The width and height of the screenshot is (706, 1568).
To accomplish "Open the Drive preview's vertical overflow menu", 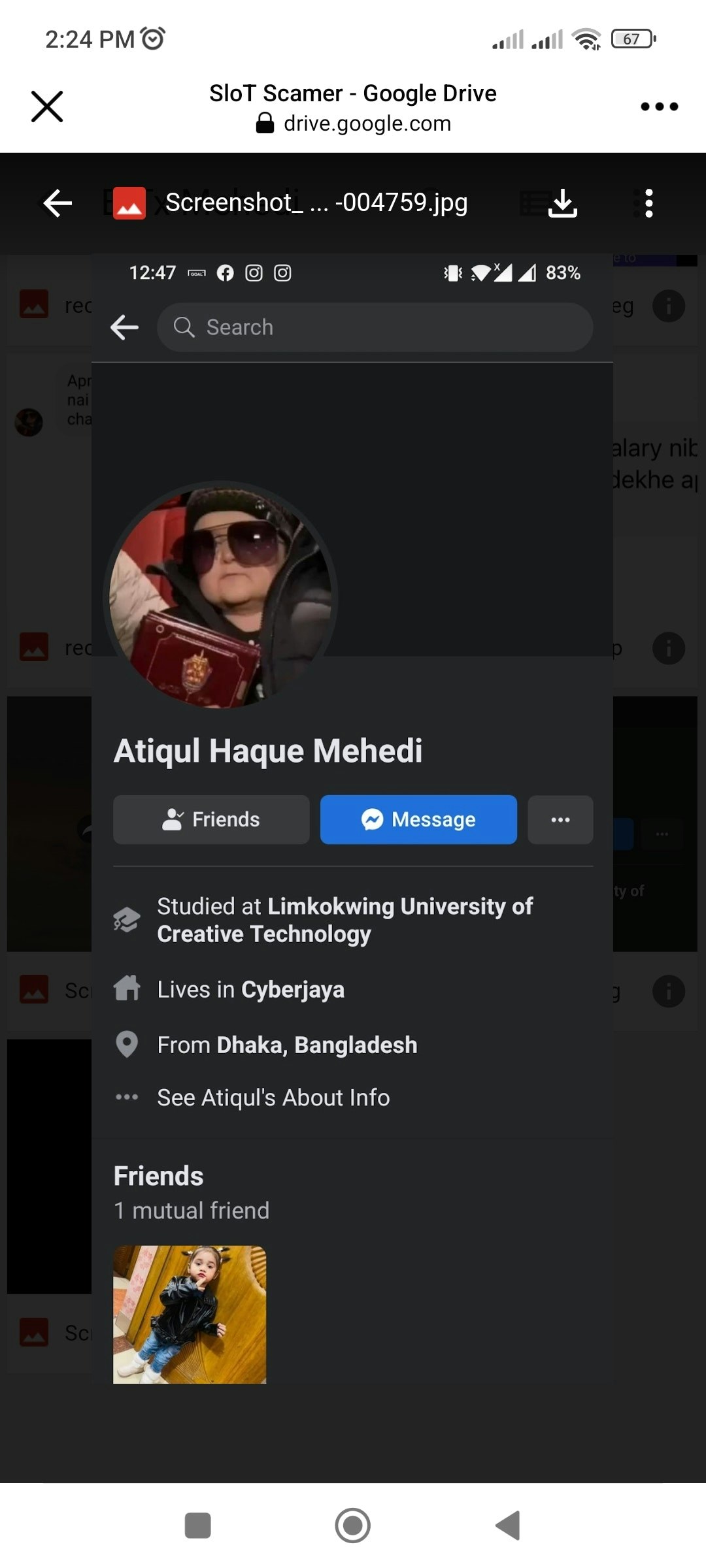I will click(648, 203).
